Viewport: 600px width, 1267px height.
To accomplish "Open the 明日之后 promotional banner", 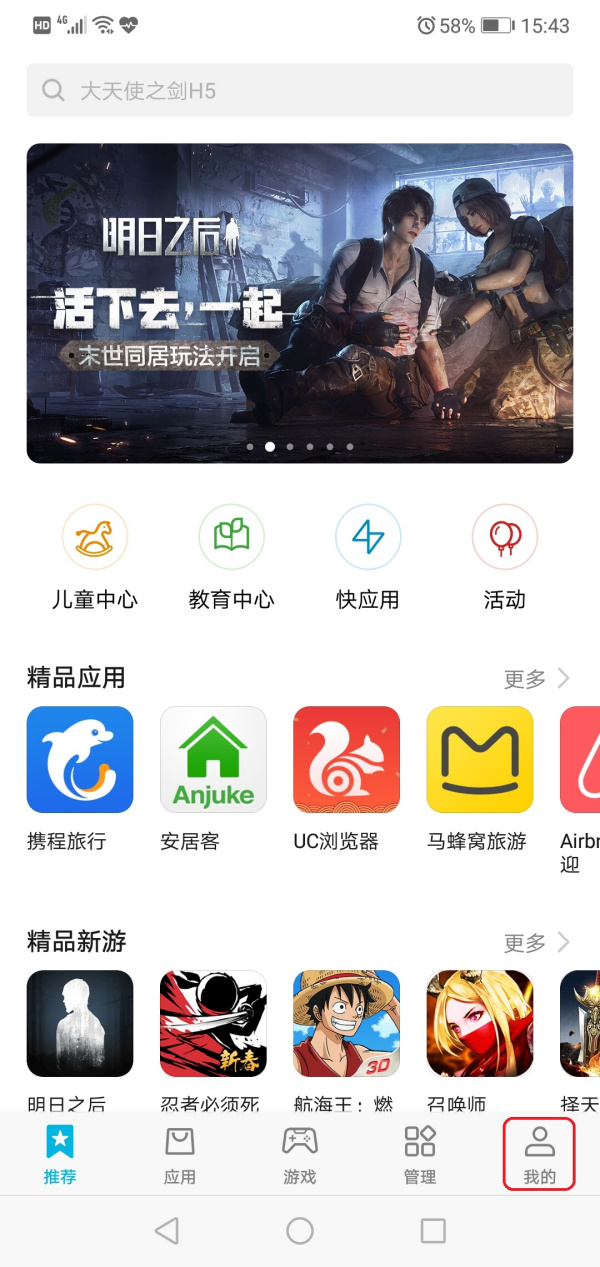I will (300, 302).
